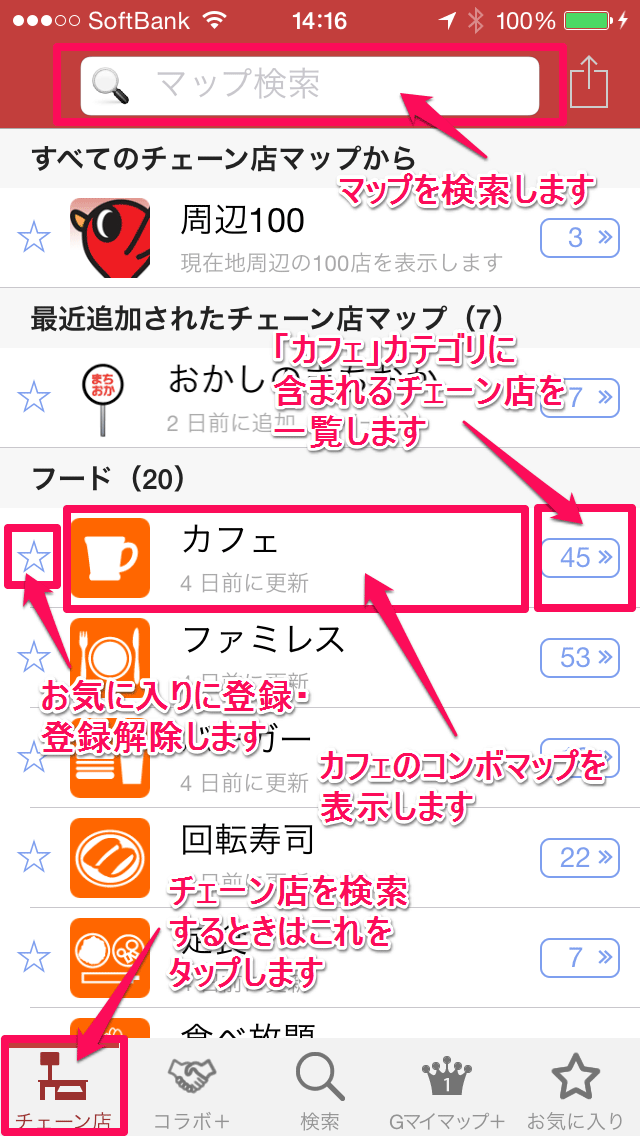Toggle the favorite star for カフェ
This screenshot has width=640, height=1136.
click(x=35, y=558)
